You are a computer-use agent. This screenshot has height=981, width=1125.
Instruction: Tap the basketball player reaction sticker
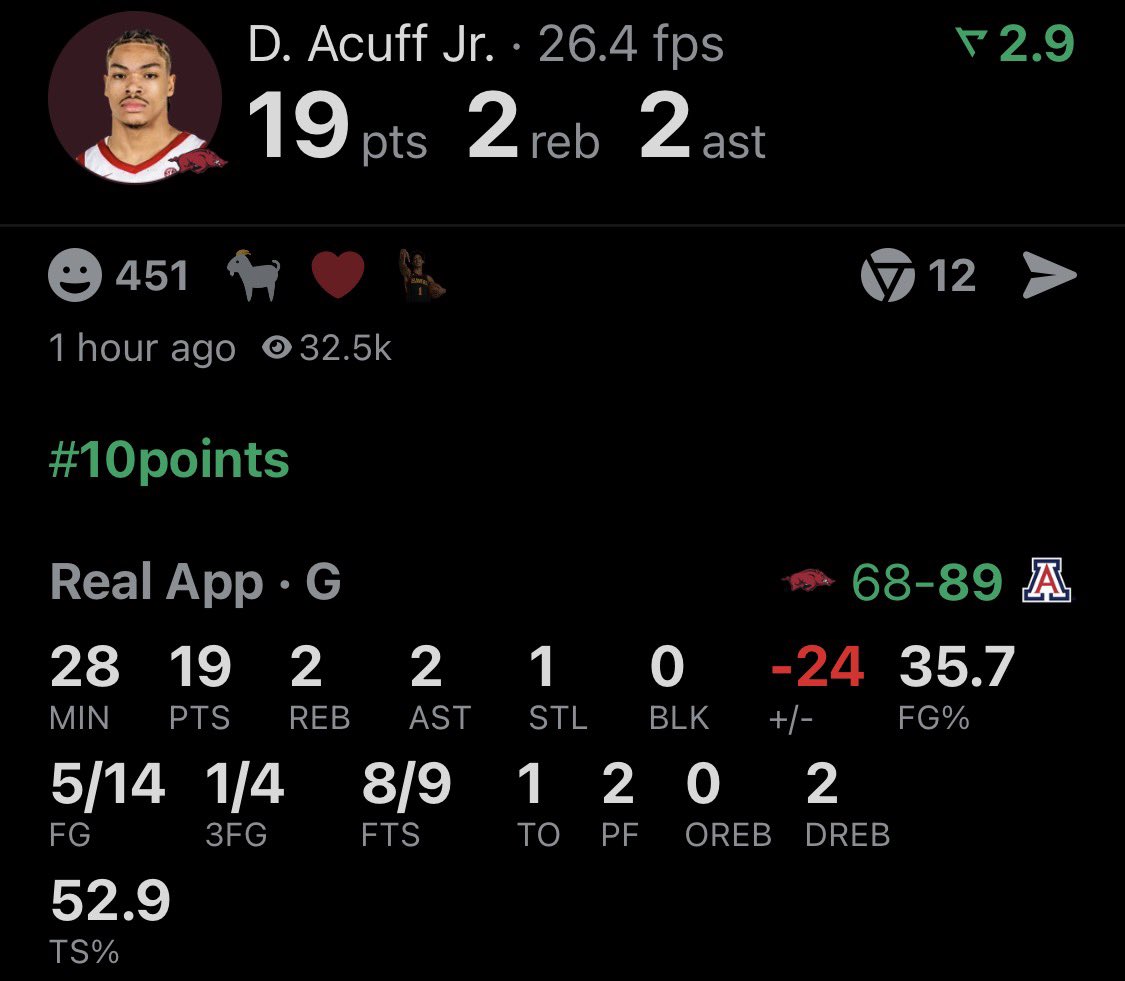(422, 275)
